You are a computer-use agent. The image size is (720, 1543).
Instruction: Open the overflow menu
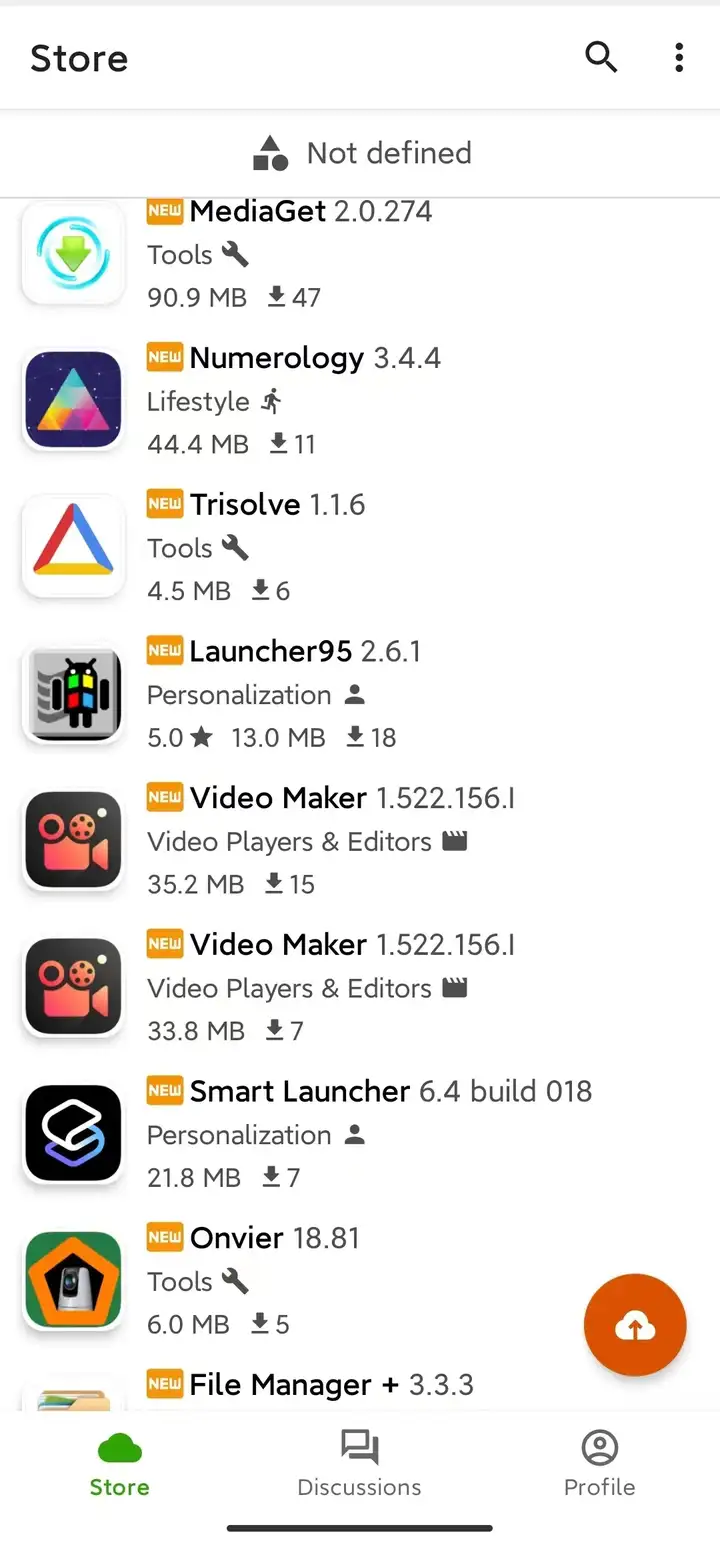click(679, 58)
